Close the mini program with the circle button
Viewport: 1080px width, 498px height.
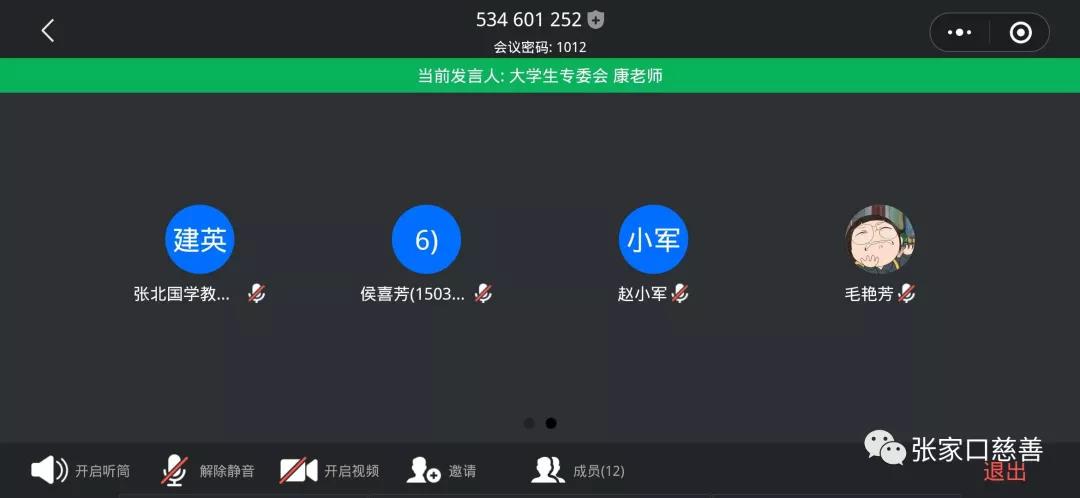pos(1020,32)
